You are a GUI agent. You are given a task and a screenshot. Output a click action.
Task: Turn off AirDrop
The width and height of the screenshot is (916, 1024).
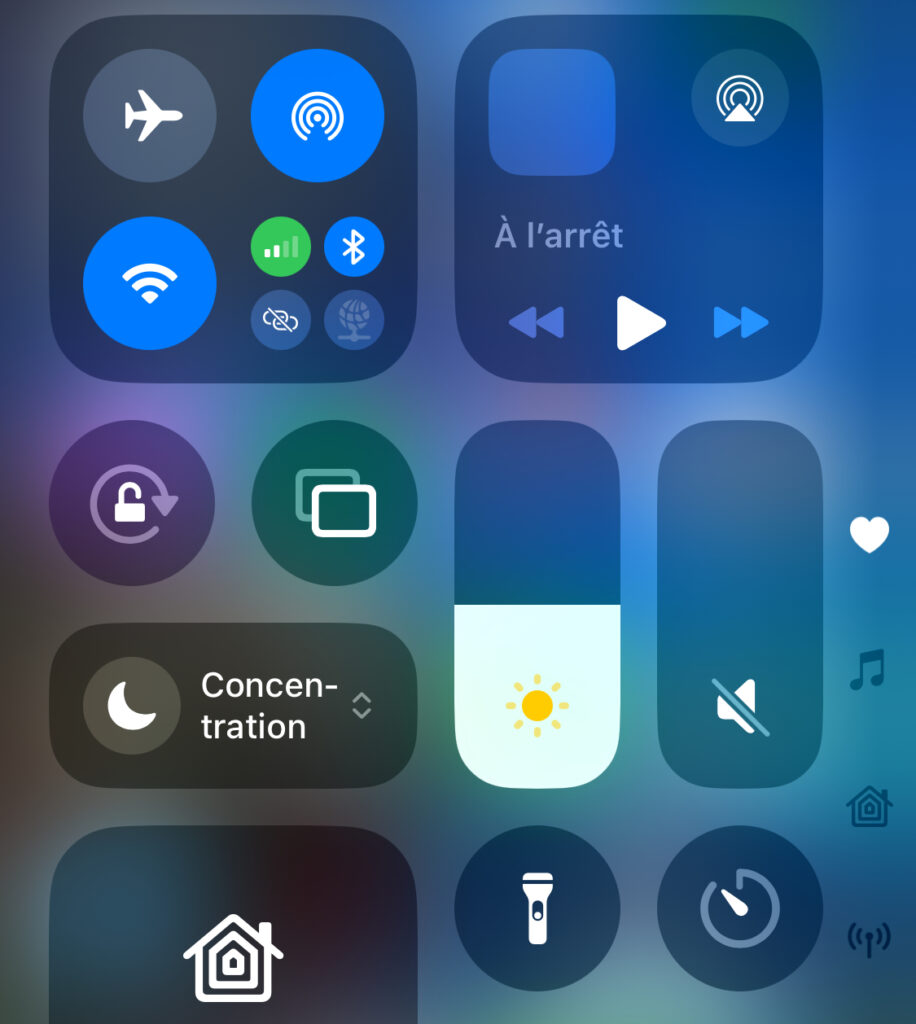(x=317, y=116)
